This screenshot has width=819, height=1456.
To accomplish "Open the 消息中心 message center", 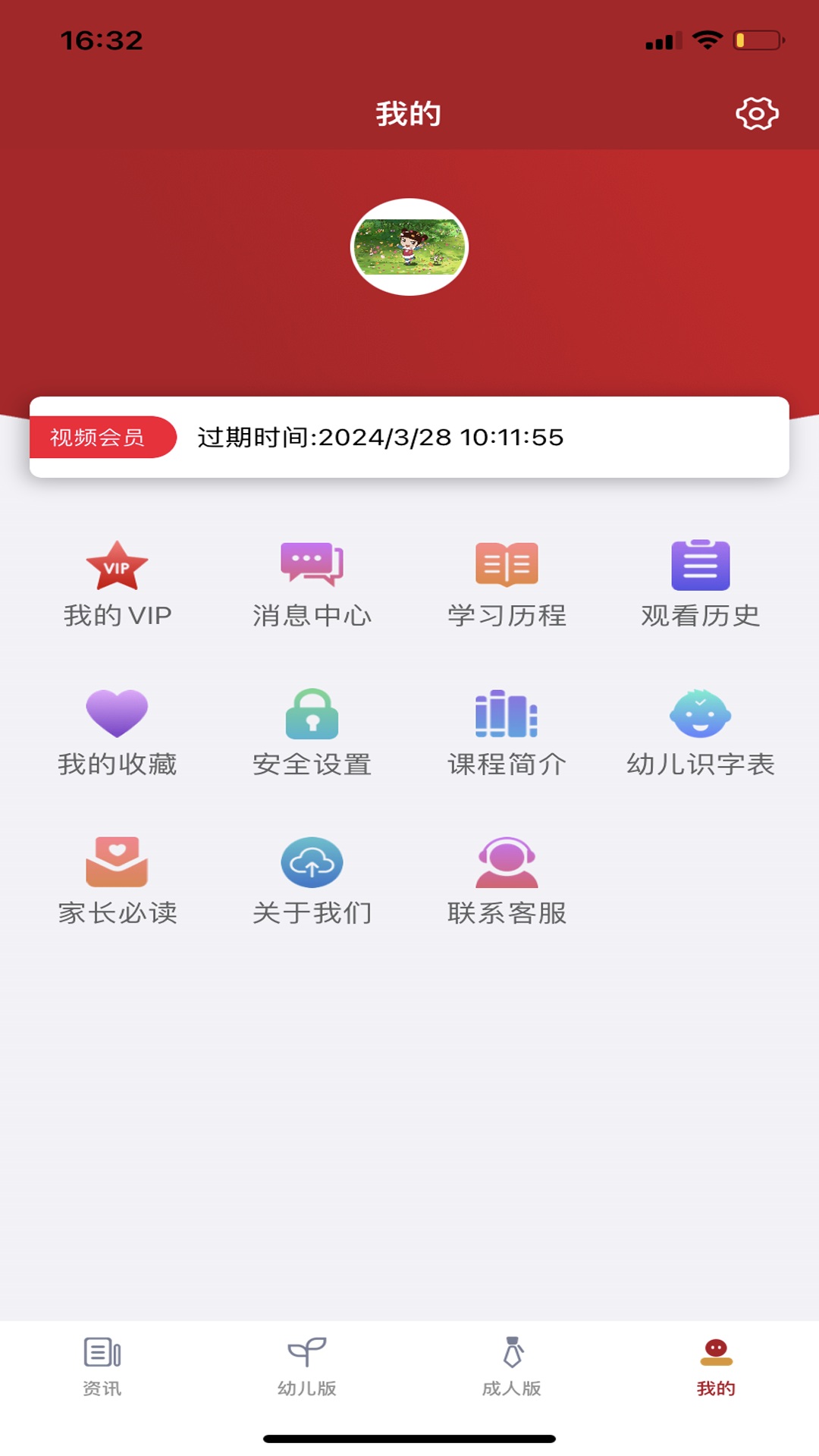I will pos(312,584).
